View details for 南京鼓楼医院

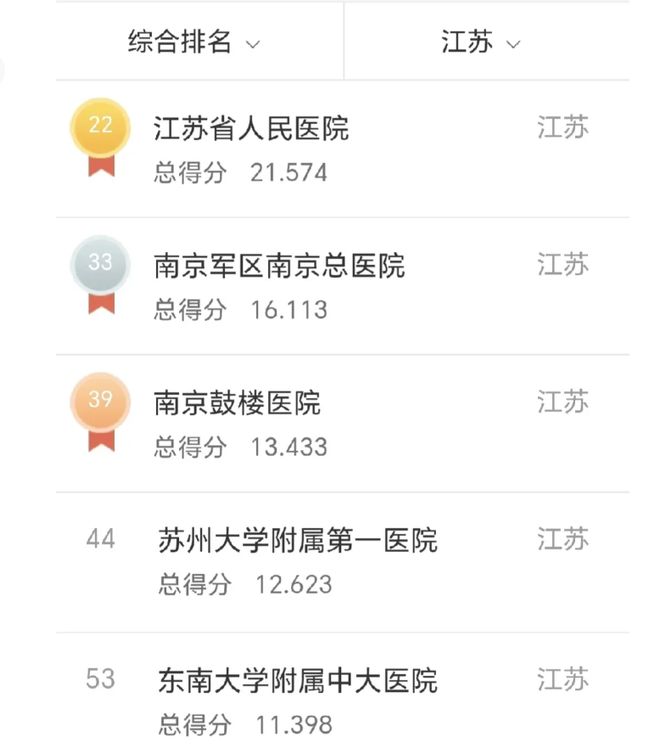[342, 424]
